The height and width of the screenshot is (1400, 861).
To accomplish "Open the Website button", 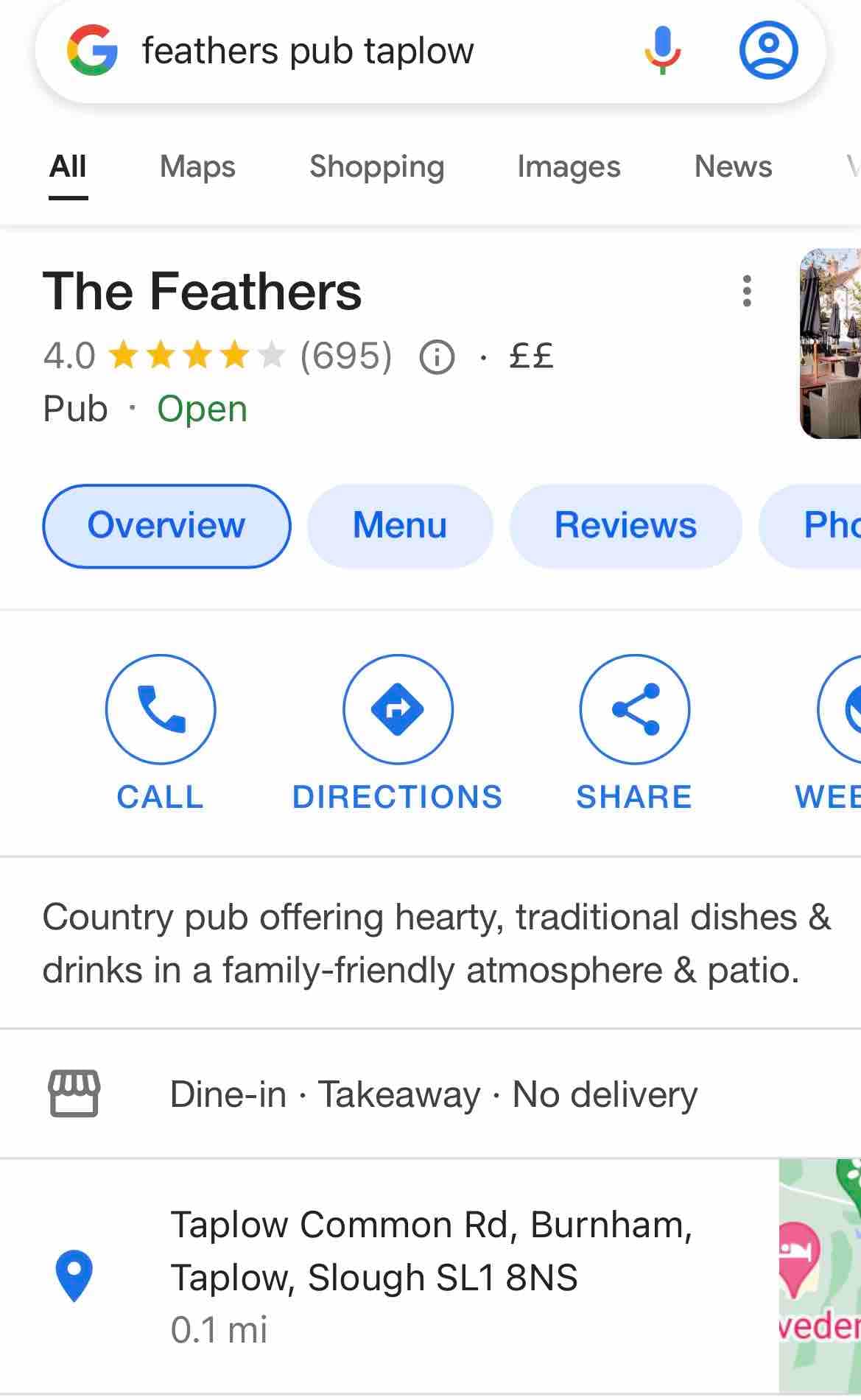I will tap(840, 708).
